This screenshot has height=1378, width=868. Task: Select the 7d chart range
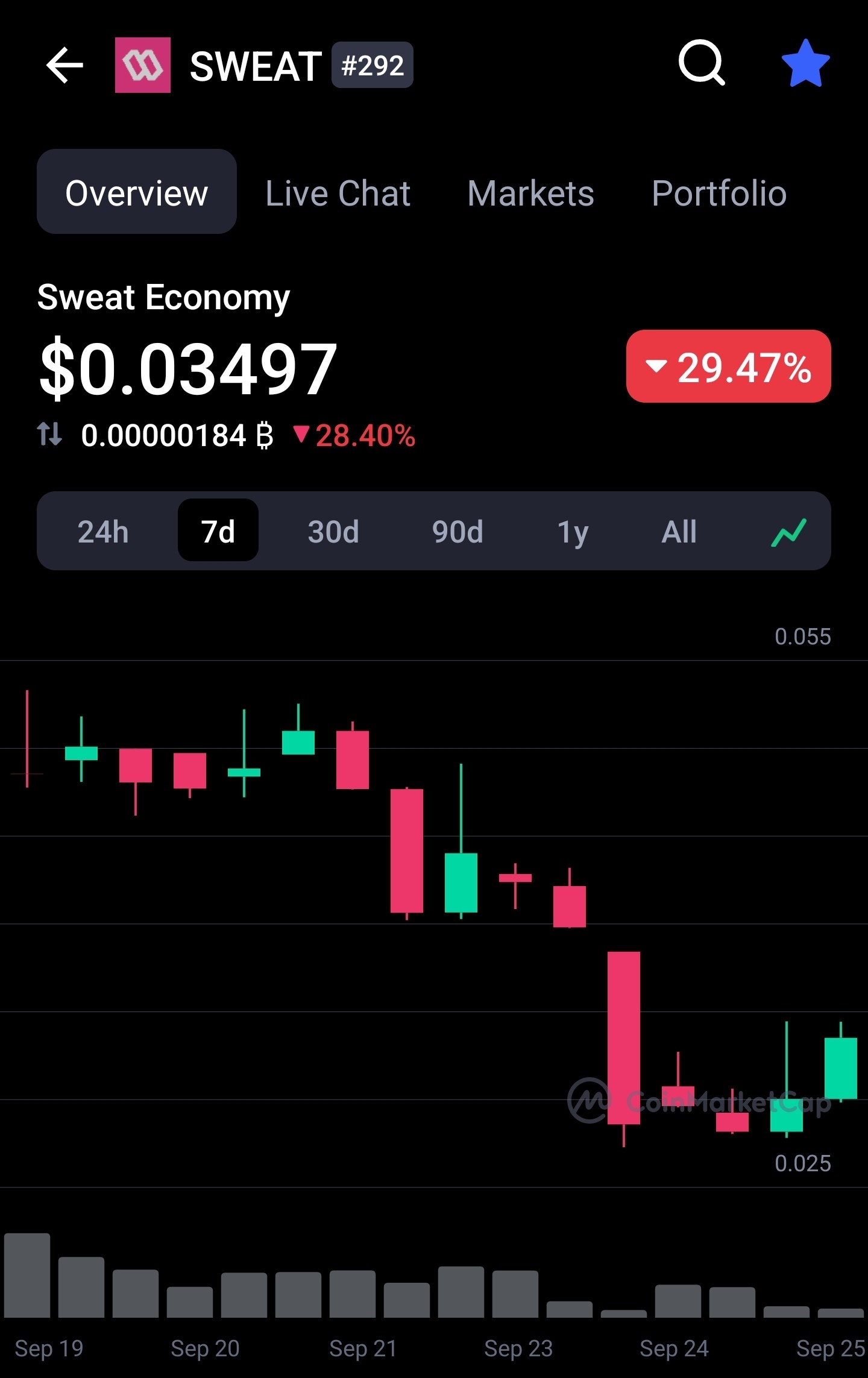tap(218, 530)
